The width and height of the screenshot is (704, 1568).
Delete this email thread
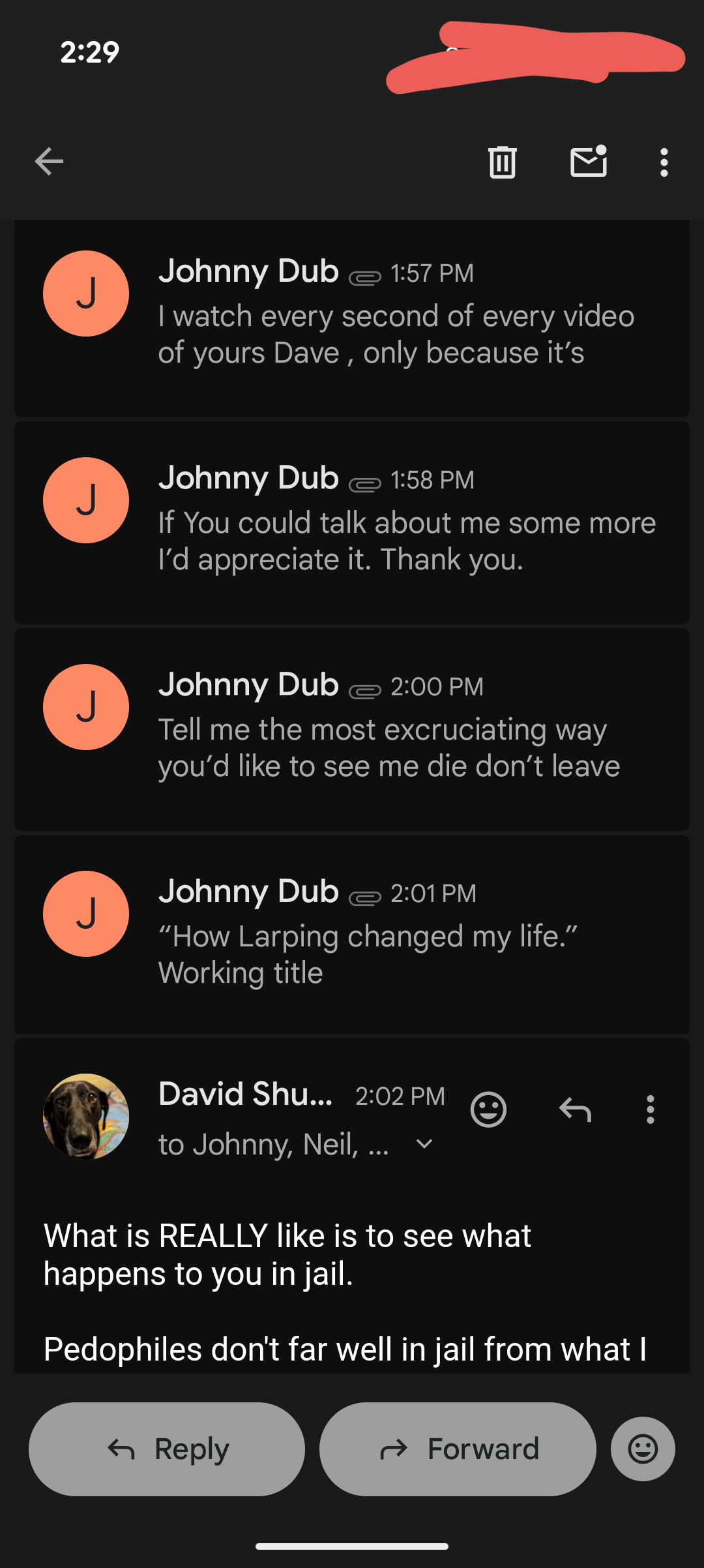(x=502, y=162)
